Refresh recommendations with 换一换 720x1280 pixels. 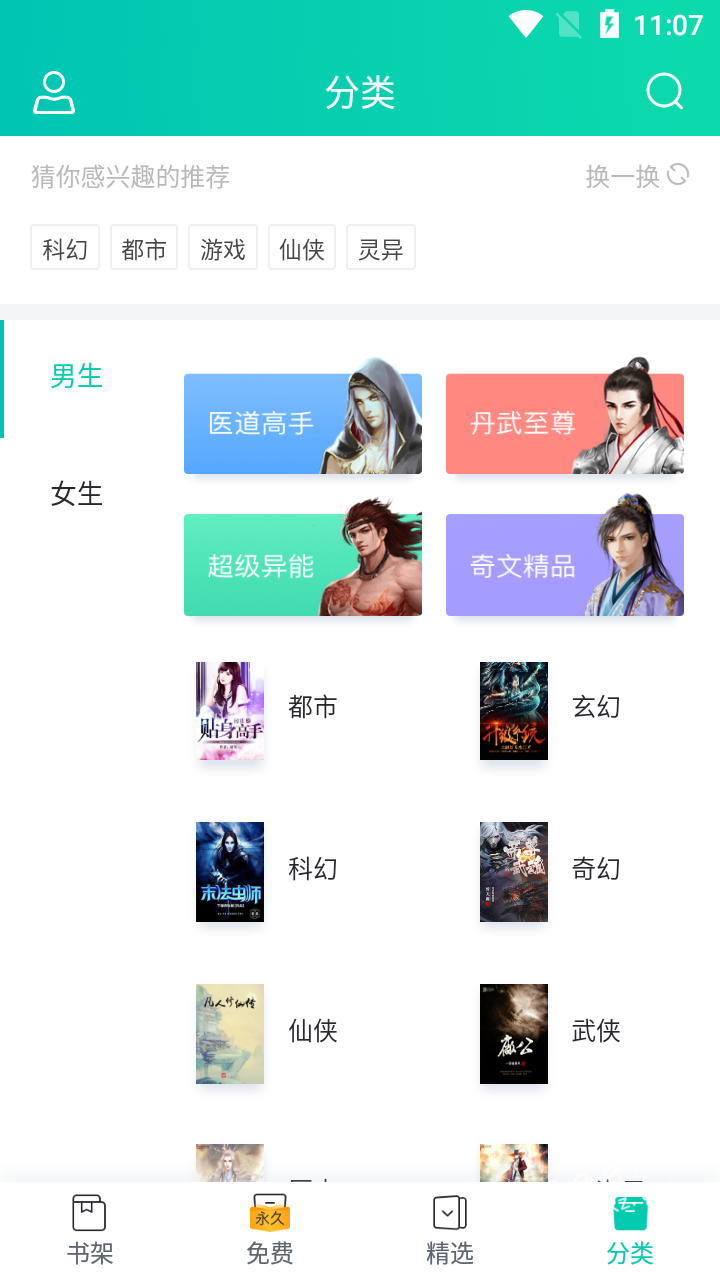637,176
